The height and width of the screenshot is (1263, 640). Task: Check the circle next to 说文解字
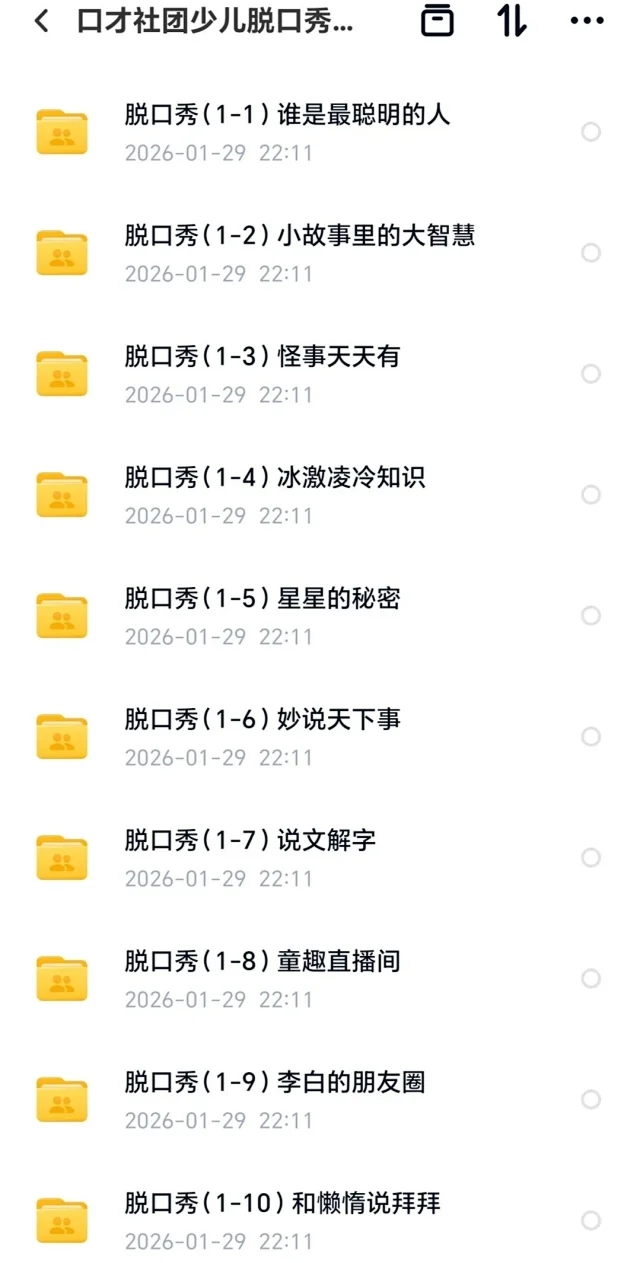591,858
